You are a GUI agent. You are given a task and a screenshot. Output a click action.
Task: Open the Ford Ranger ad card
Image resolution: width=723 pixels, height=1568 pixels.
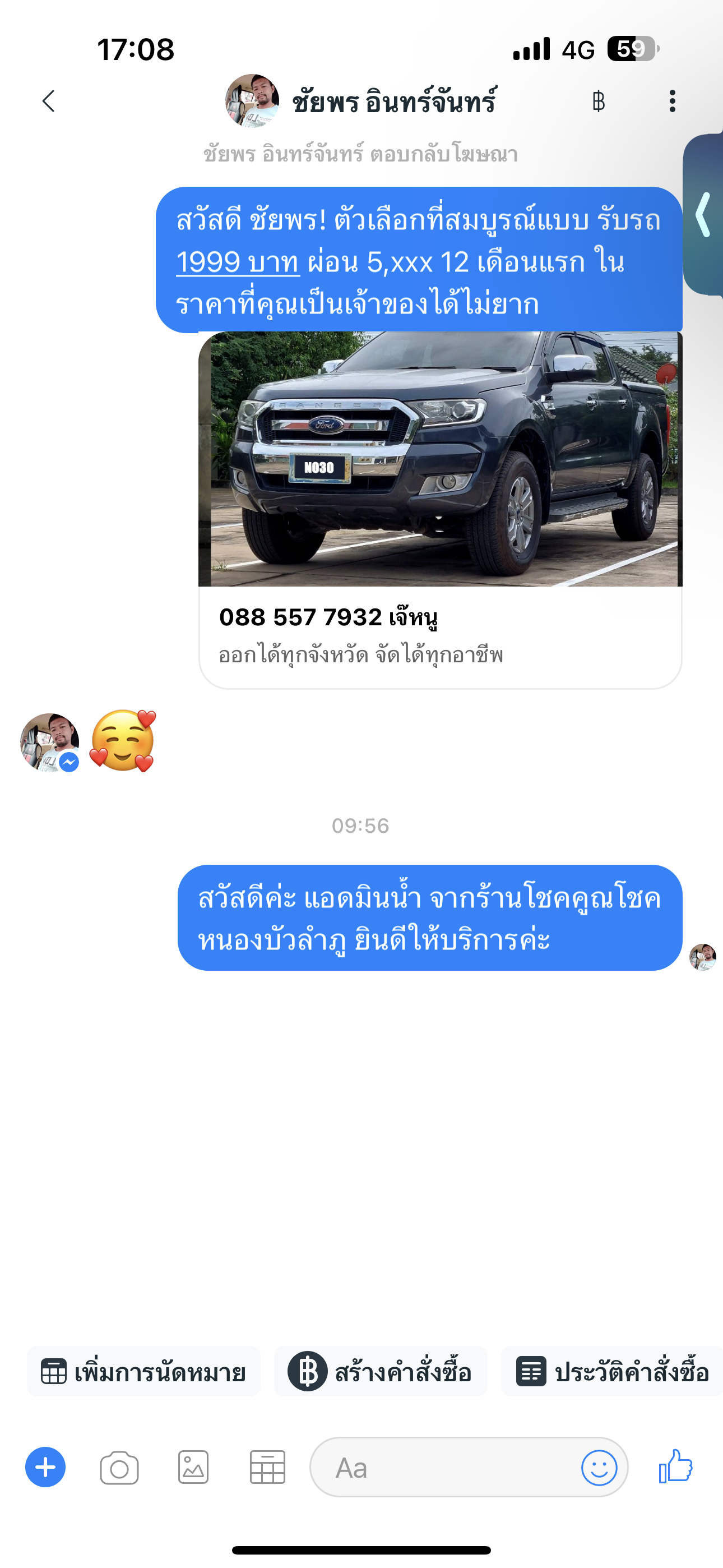pos(440,510)
